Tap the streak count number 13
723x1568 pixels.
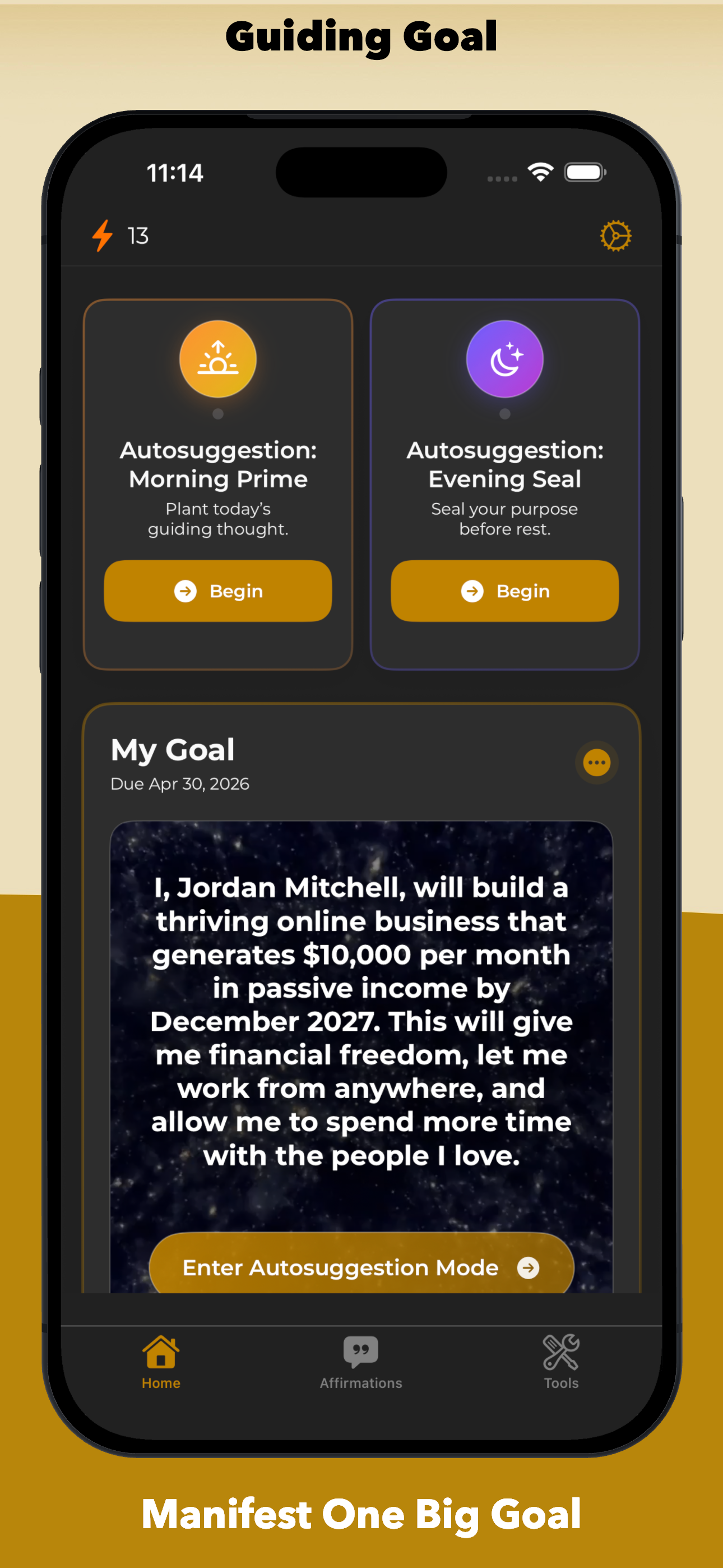click(x=138, y=236)
